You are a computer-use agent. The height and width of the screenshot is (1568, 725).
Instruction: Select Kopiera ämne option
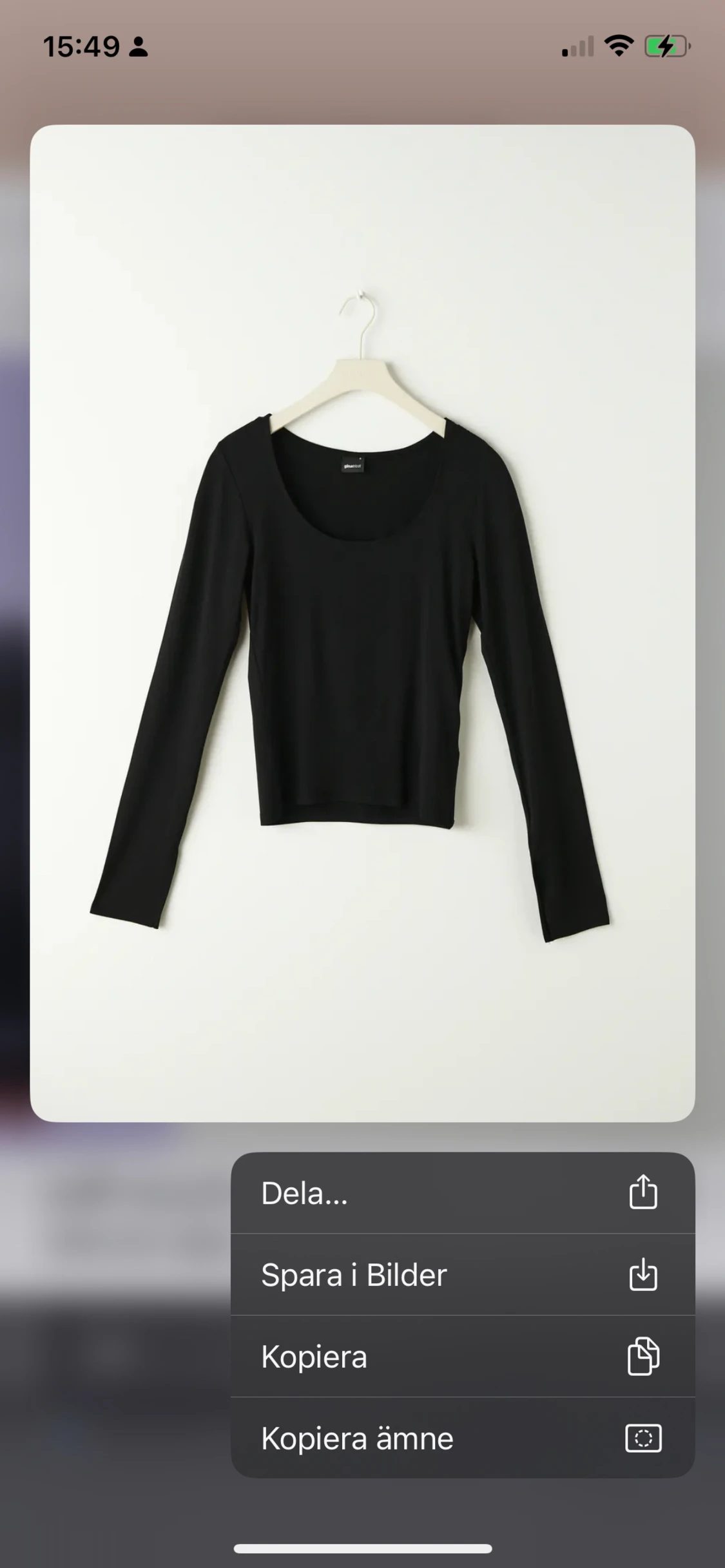pos(462,1439)
